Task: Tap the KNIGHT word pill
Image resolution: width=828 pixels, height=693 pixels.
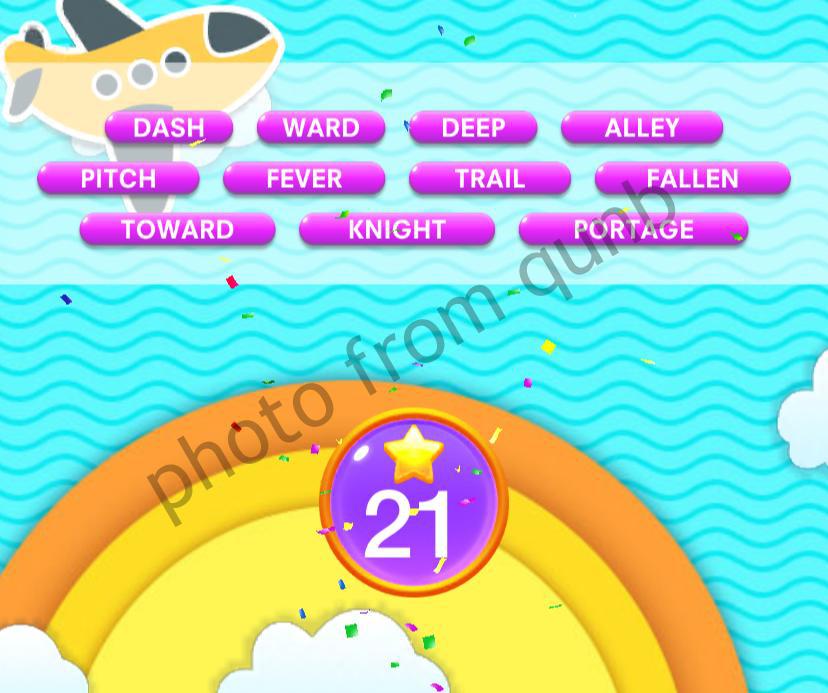Action: pos(397,230)
